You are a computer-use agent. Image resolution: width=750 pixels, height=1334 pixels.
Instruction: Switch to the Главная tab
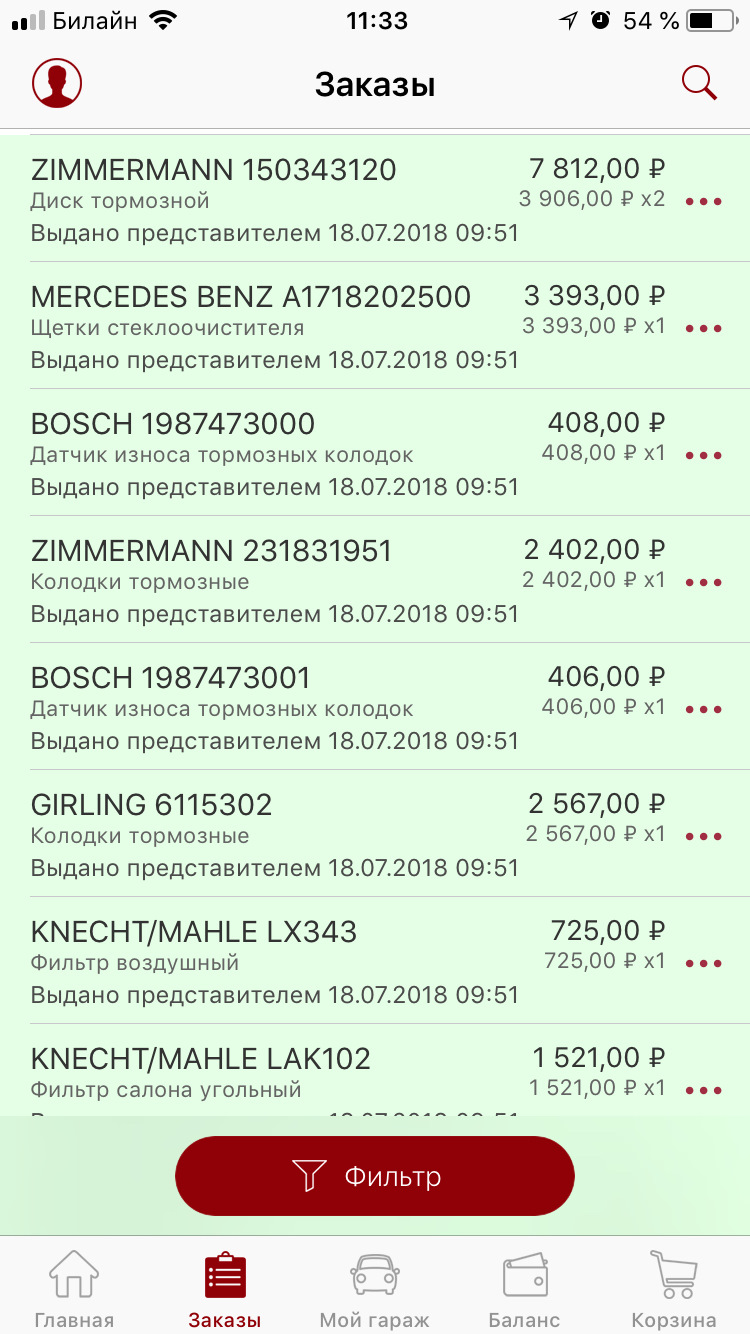74,1289
